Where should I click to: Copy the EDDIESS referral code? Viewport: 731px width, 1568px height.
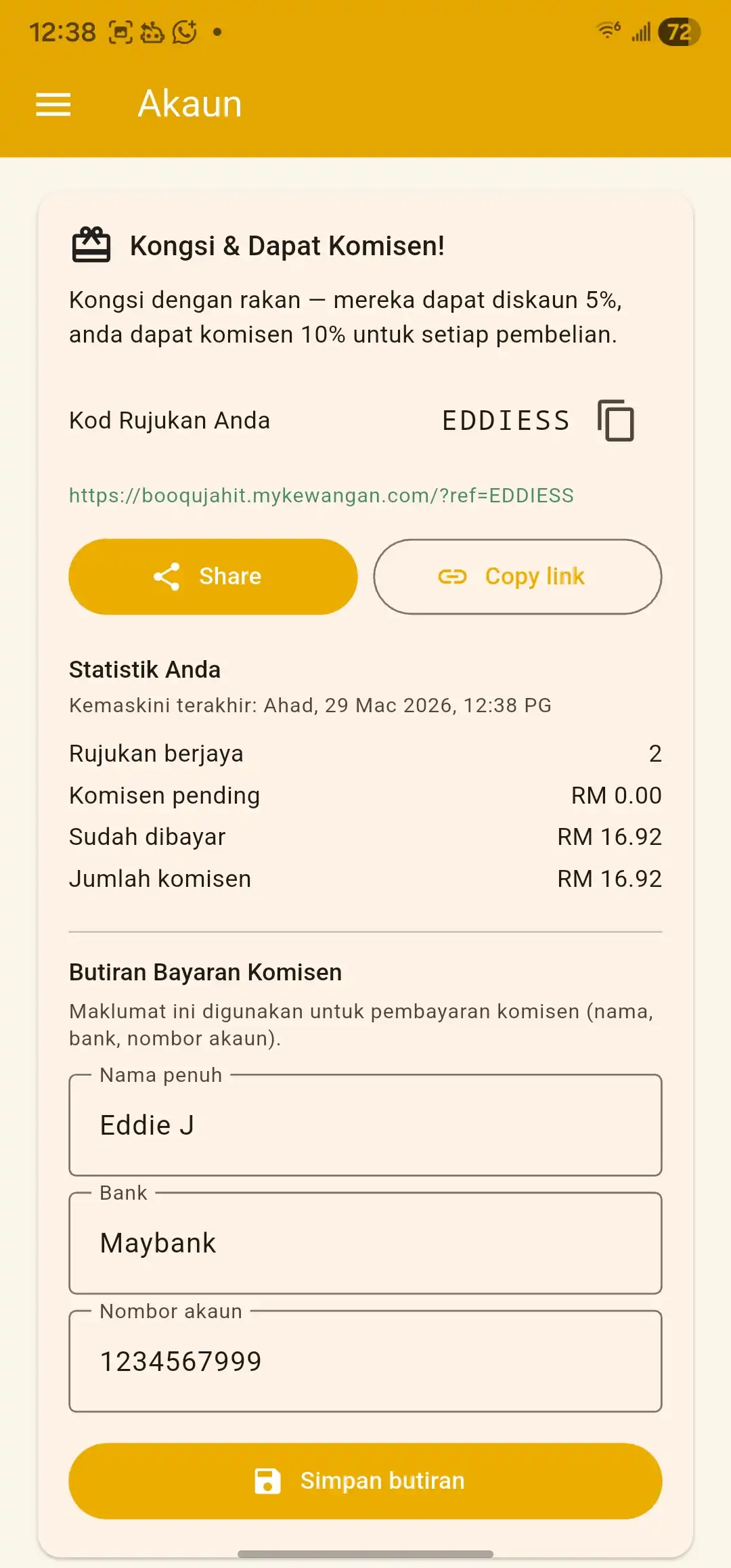tap(615, 420)
